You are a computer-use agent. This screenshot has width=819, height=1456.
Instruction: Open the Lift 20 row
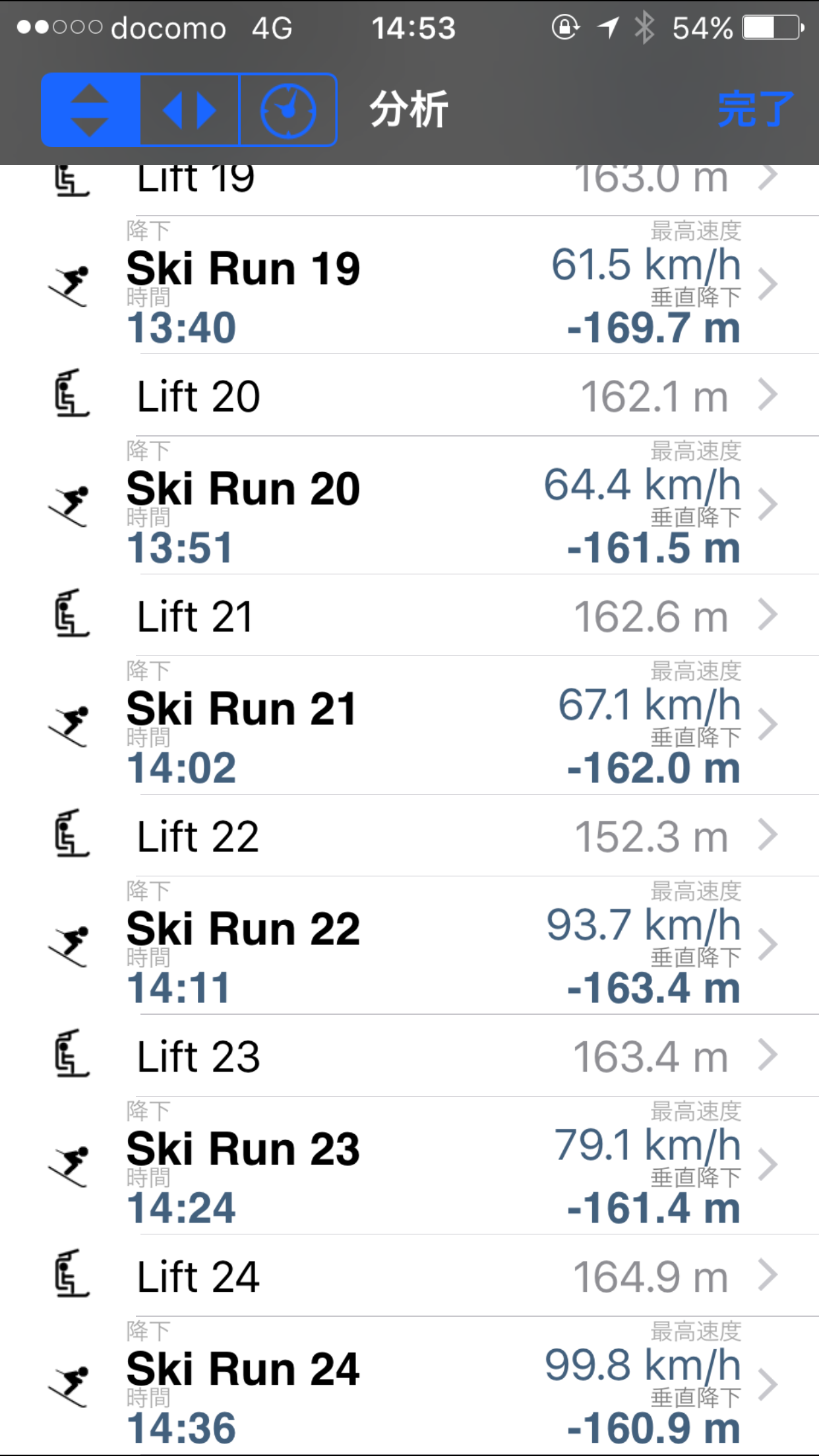pyautogui.click(x=409, y=395)
